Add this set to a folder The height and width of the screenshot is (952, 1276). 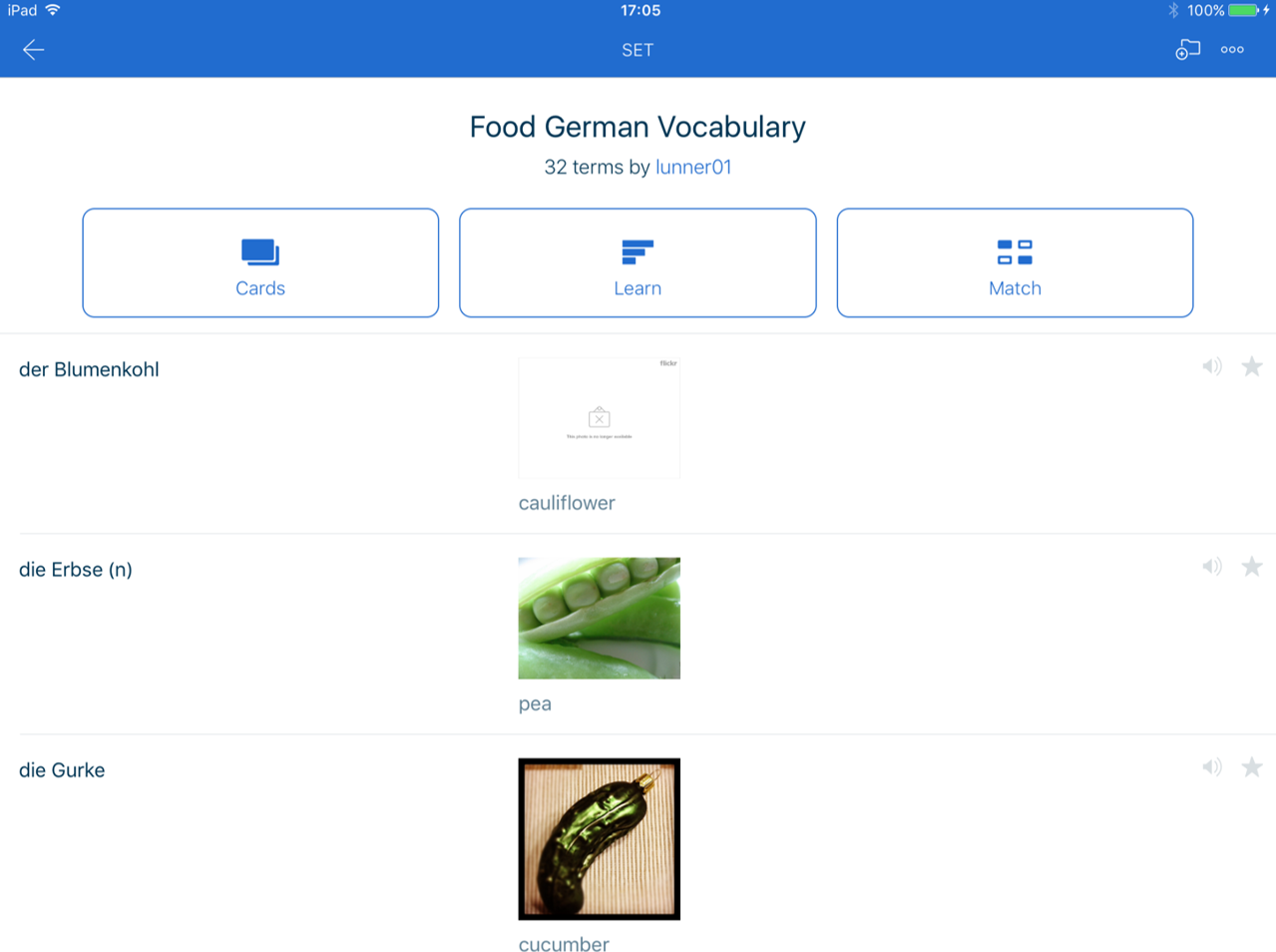click(x=1187, y=50)
